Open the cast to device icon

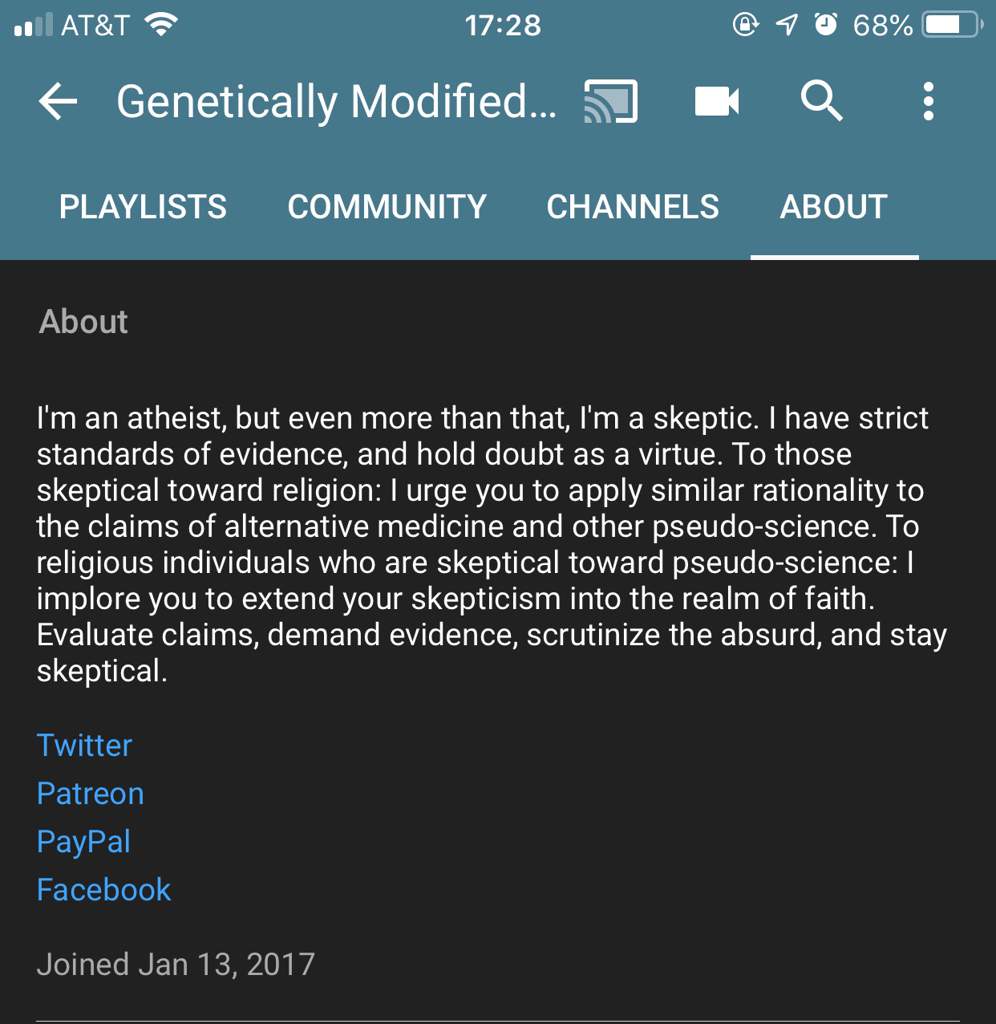611,102
